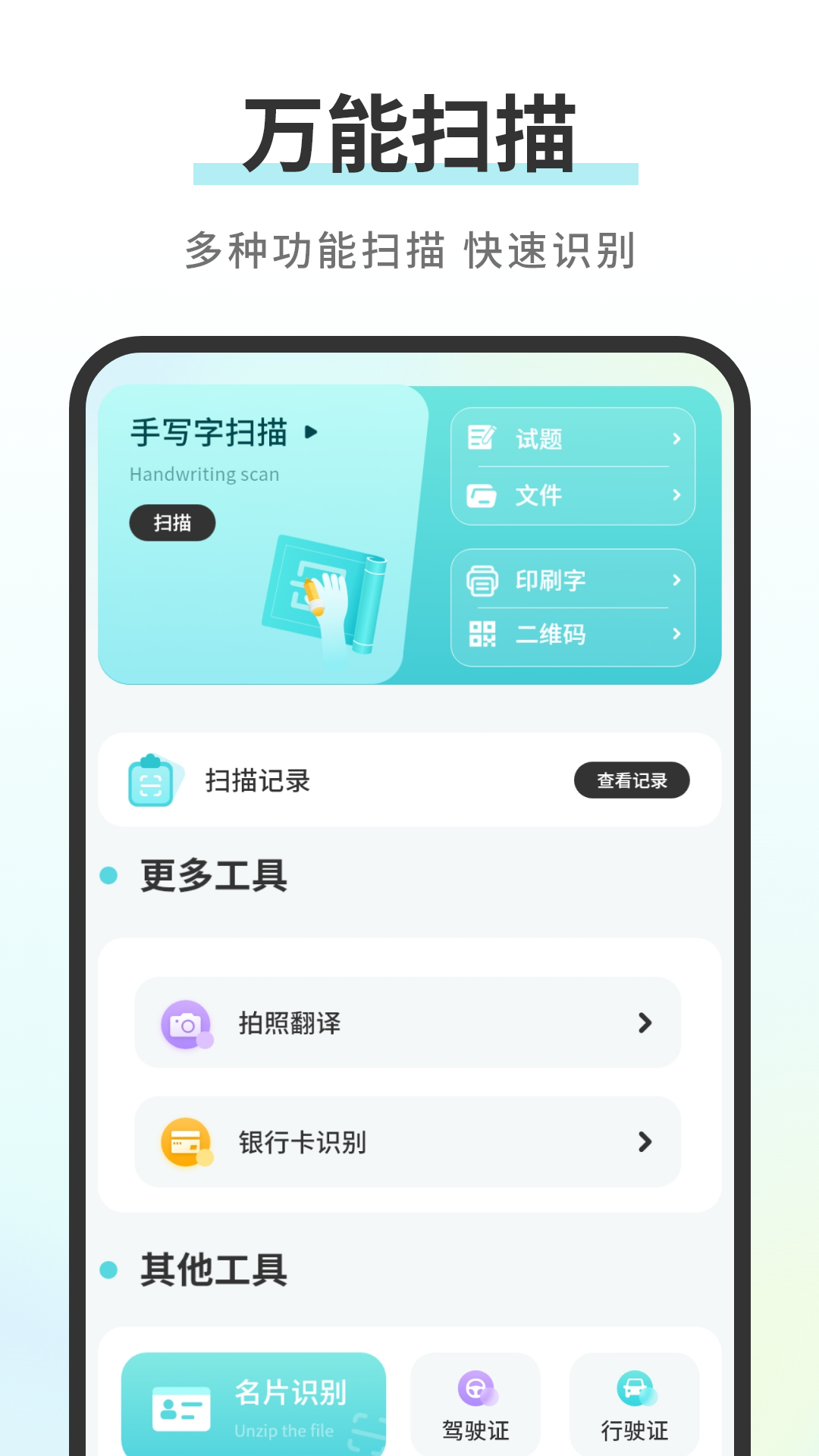The width and height of the screenshot is (819, 1456).
Task: Expand the 手写字扫描 triangle selector
Action: [311, 433]
